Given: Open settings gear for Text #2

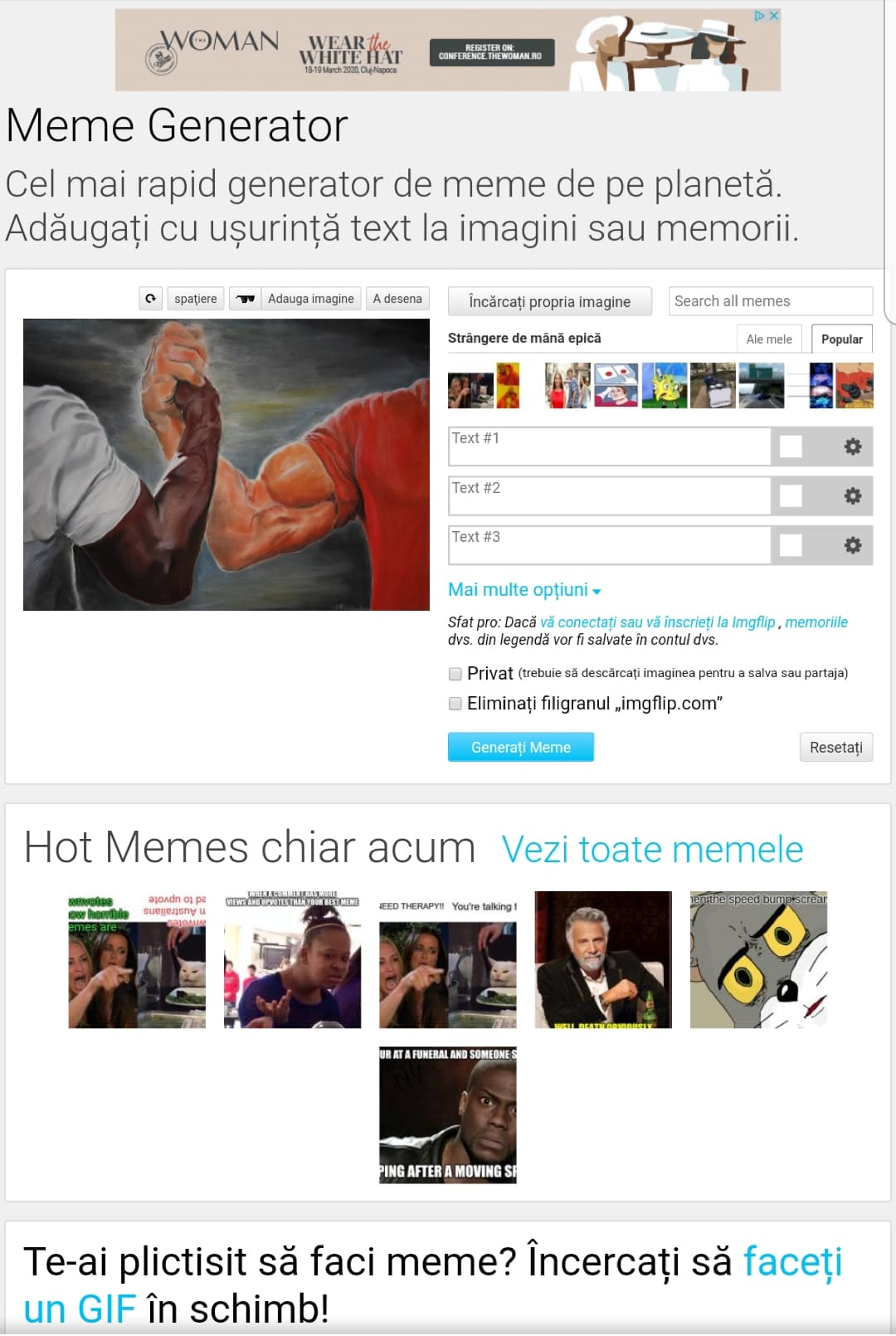Looking at the screenshot, I should 852,496.
